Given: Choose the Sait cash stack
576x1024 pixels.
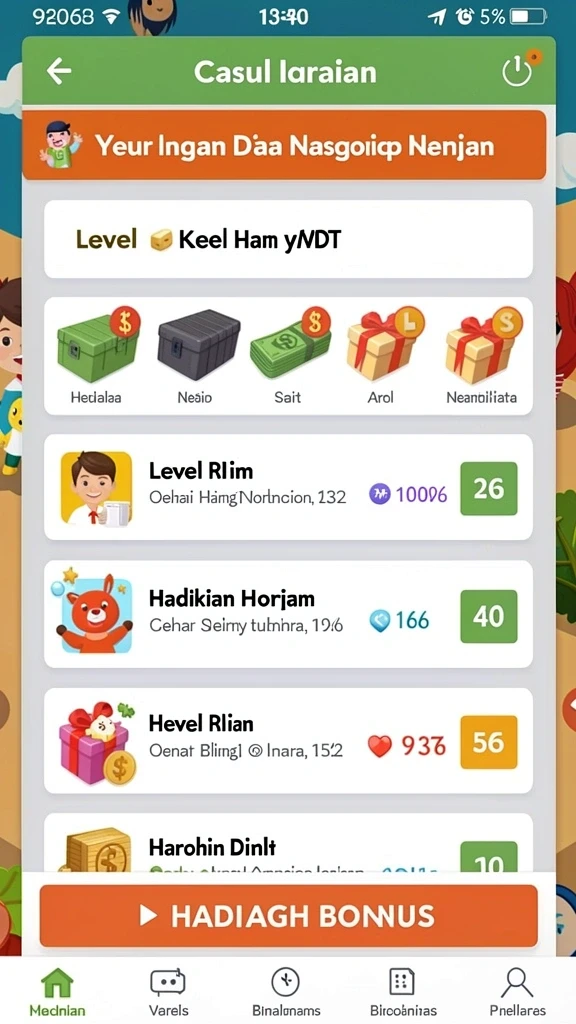Looking at the screenshot, I should click(x=289, y=356).
